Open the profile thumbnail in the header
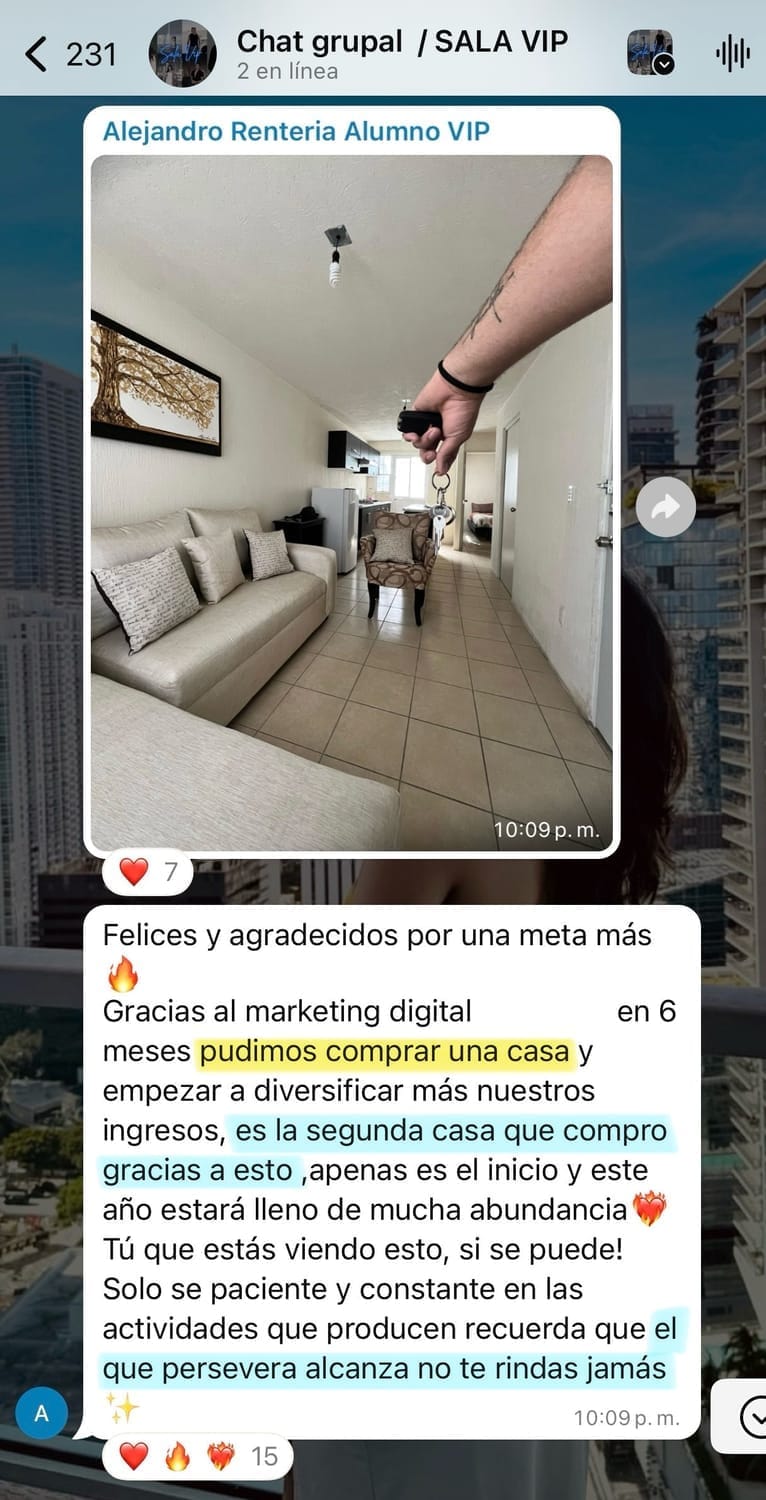 (649, 53)
